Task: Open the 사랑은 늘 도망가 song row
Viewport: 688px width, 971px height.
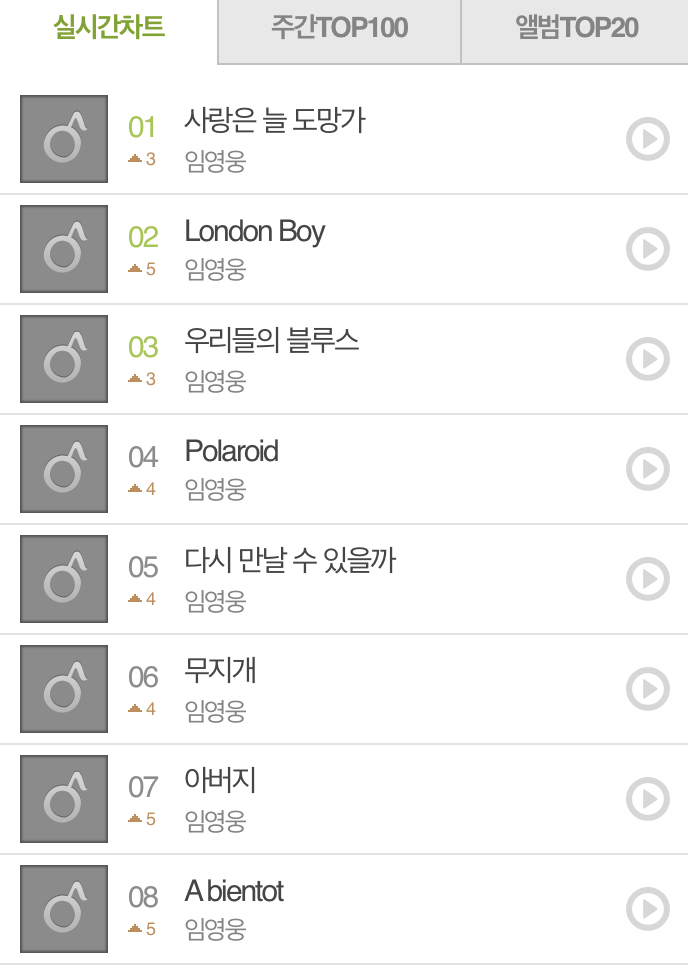Action: 275,122
